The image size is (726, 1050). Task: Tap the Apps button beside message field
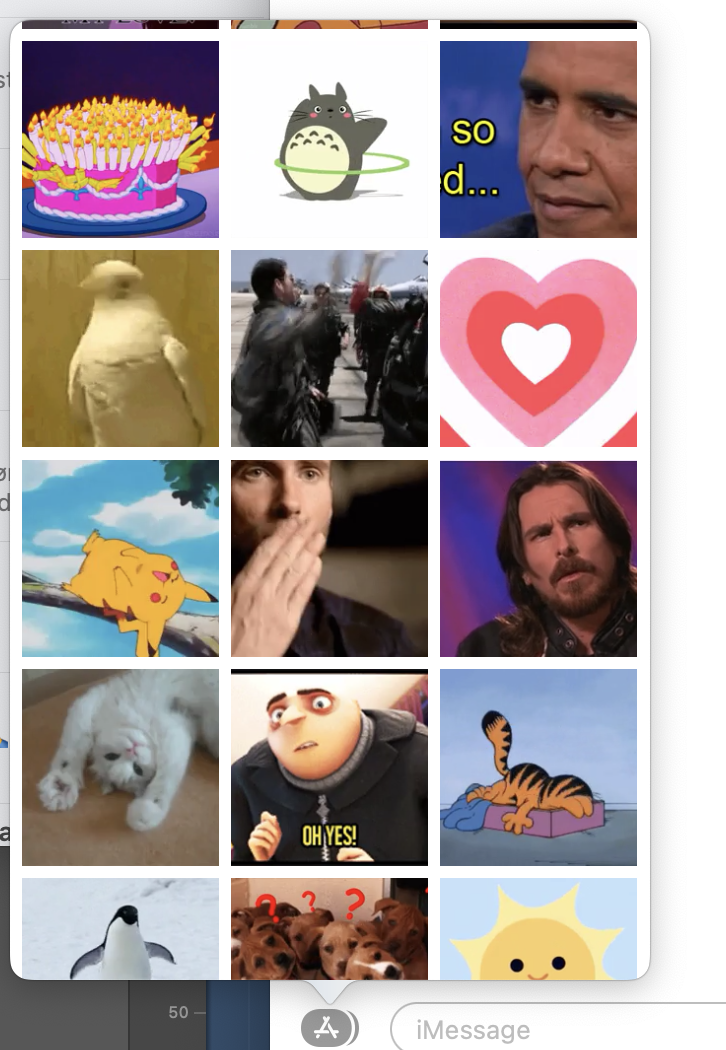tap(326, 1028)
